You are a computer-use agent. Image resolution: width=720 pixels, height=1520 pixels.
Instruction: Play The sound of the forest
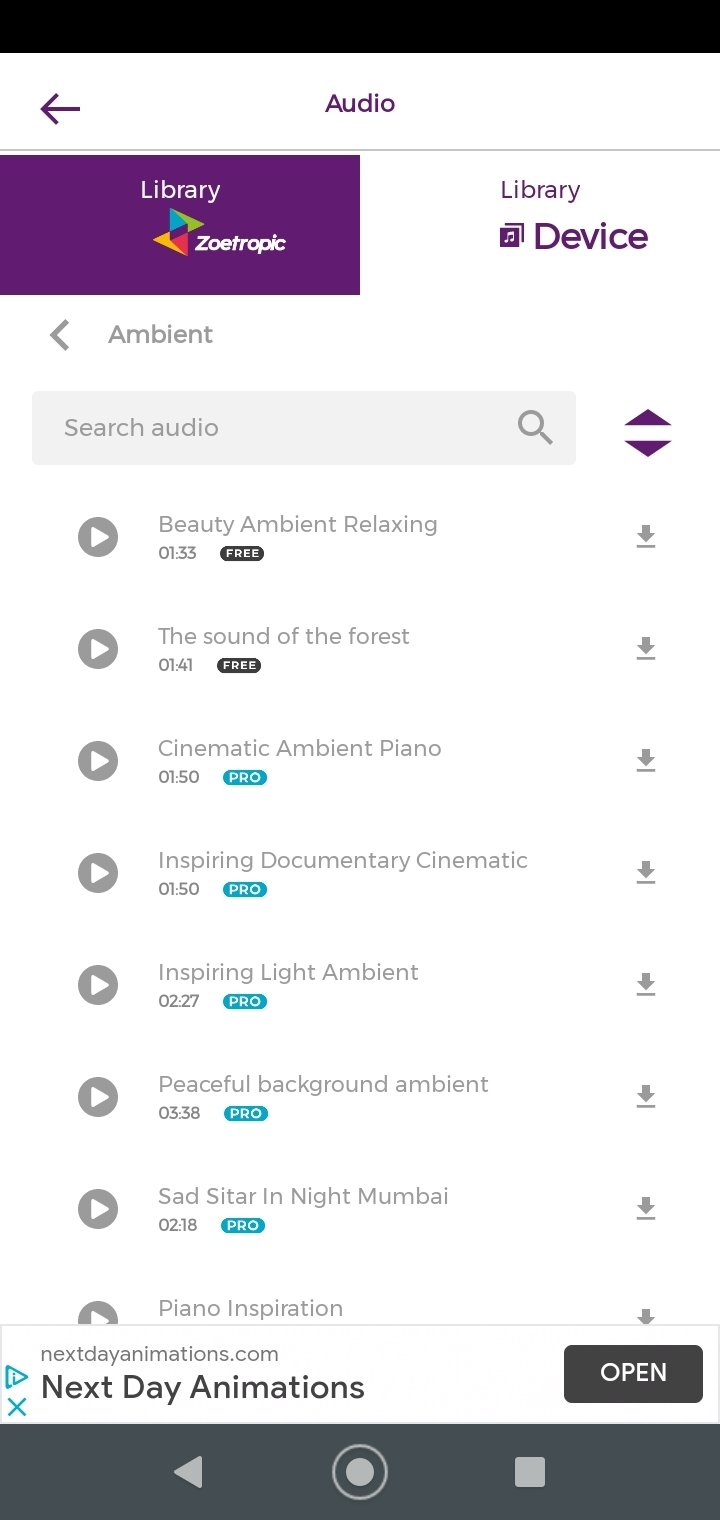point(98,649)
